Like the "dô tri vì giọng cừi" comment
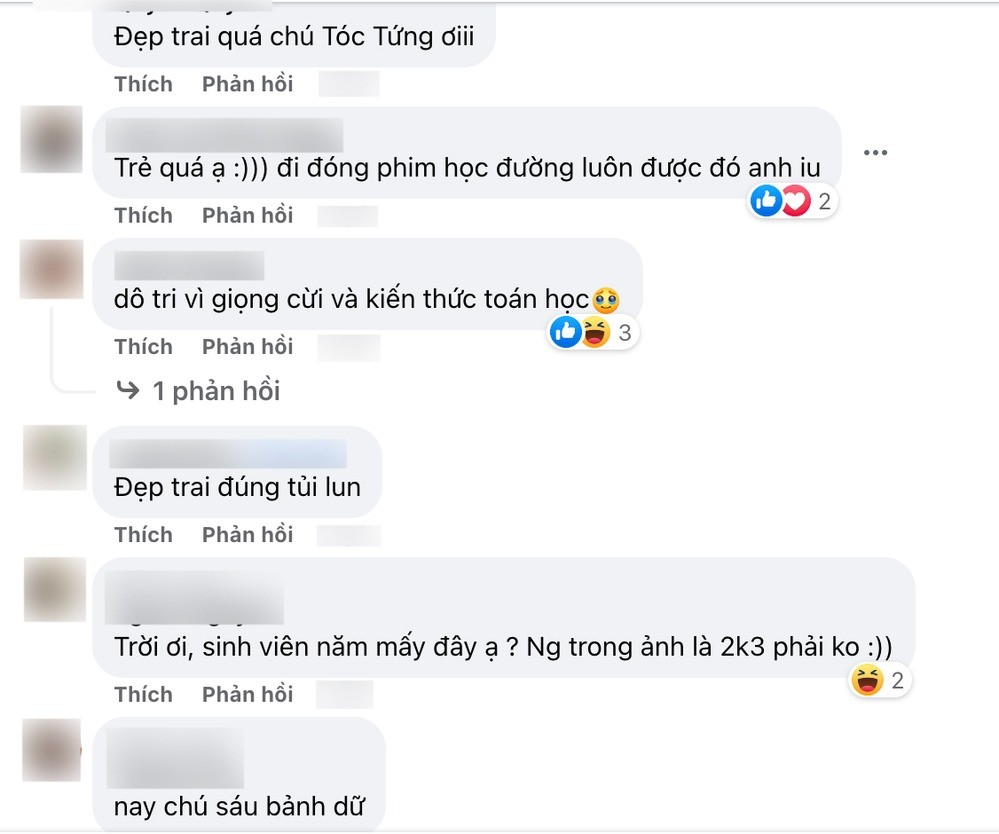Viewport: 999px width, 834px height. [x=143, y=346]
